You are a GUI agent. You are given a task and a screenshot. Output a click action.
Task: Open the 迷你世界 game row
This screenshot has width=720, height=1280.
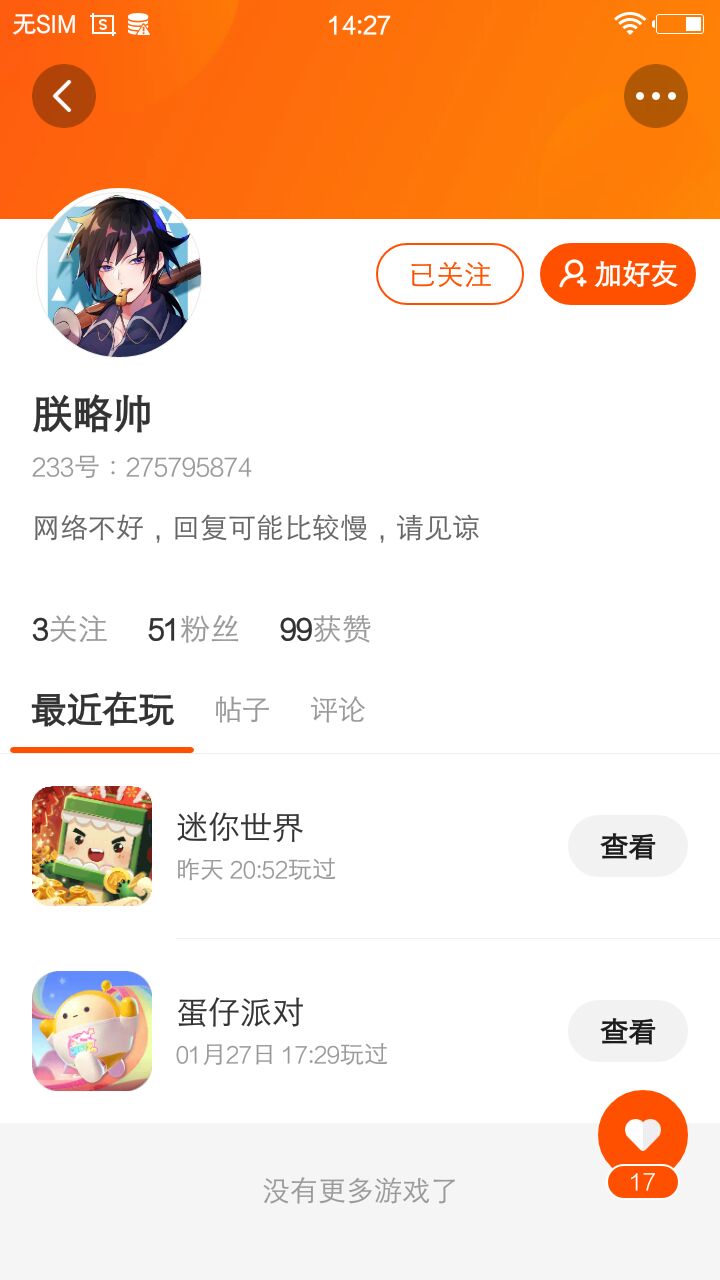click(x=300, y=845)
